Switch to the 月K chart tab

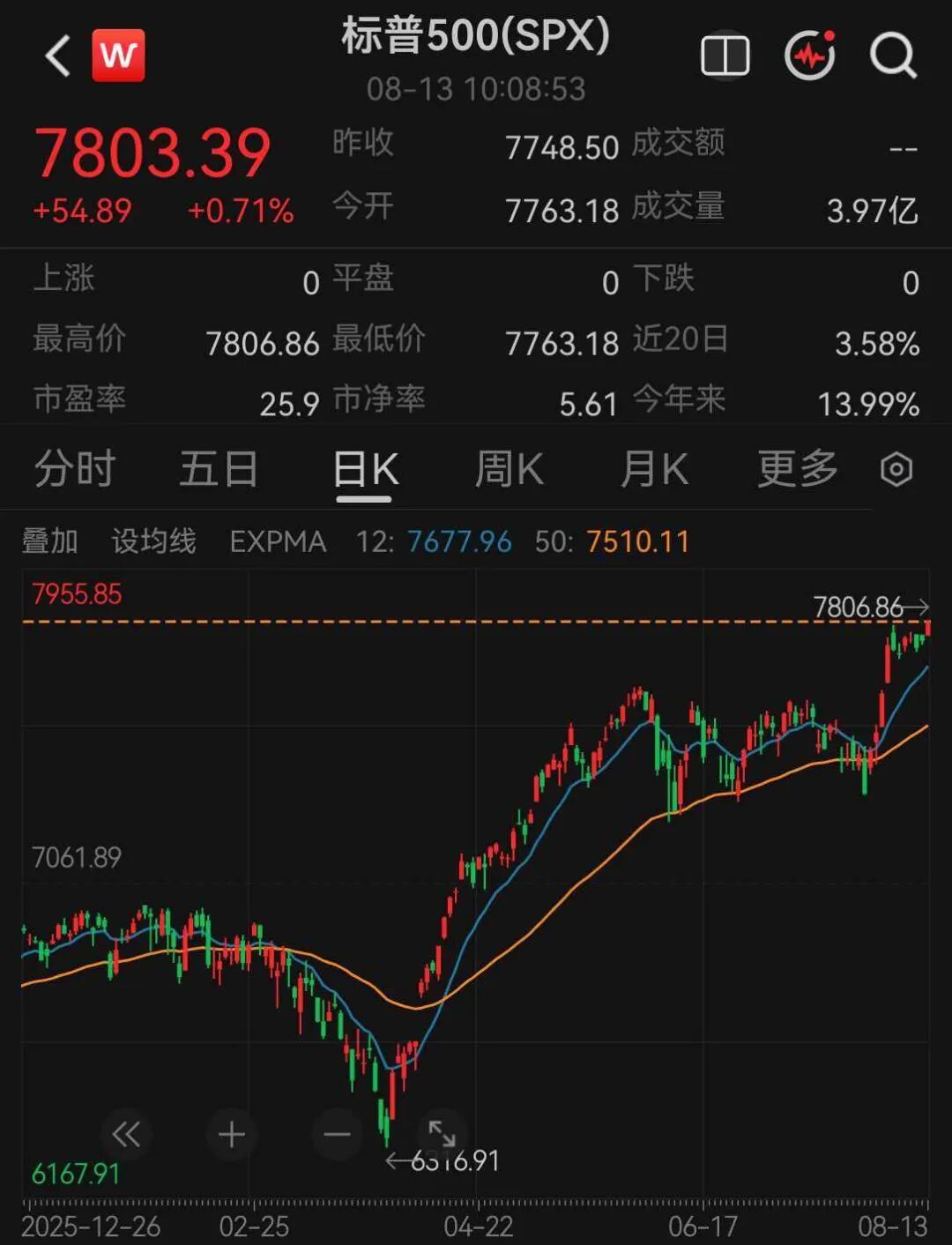654,468
